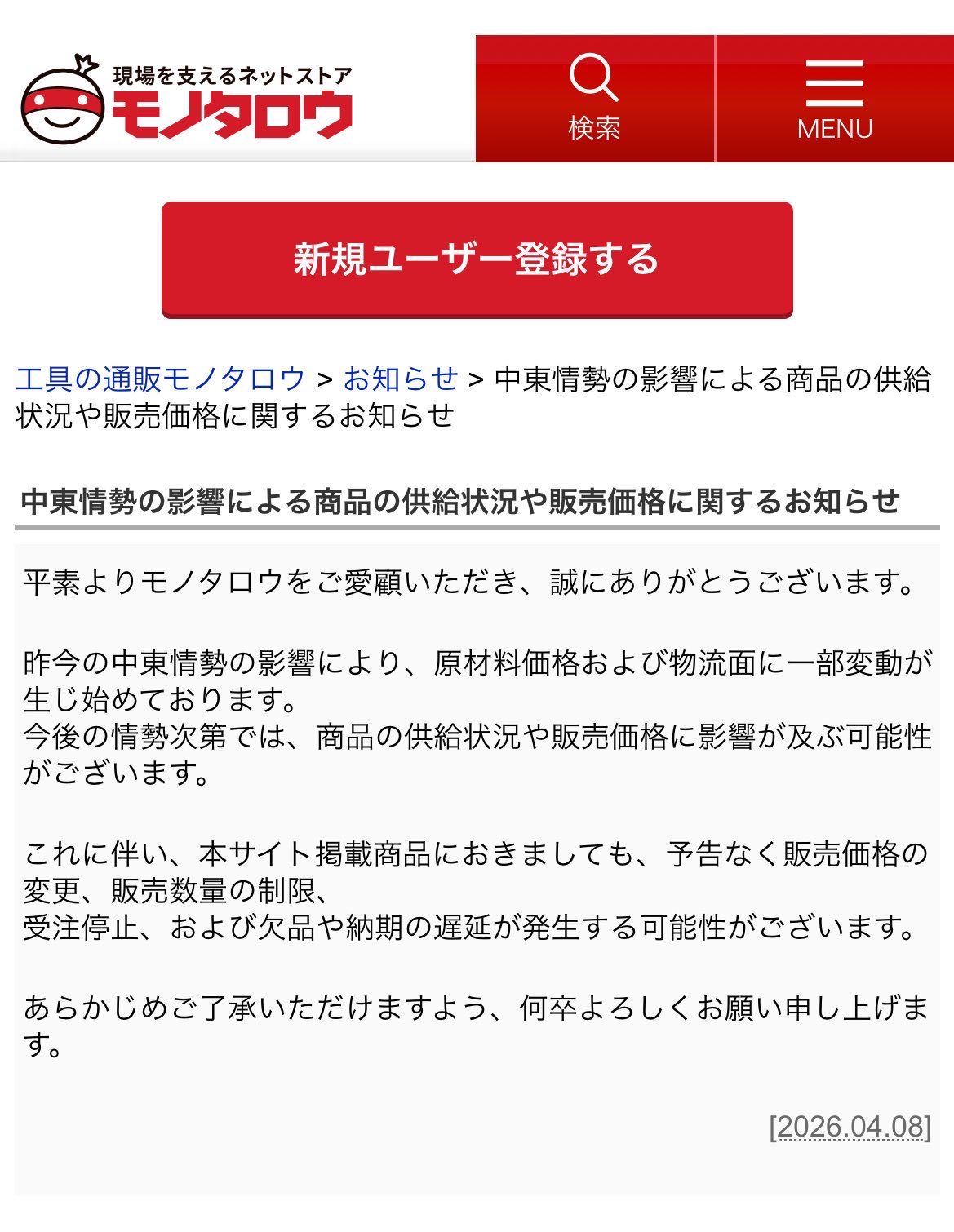Tap the モノタロウ logo to go home
The height and width of the screenshot is (1232, 954).
[x=188, y=100]
